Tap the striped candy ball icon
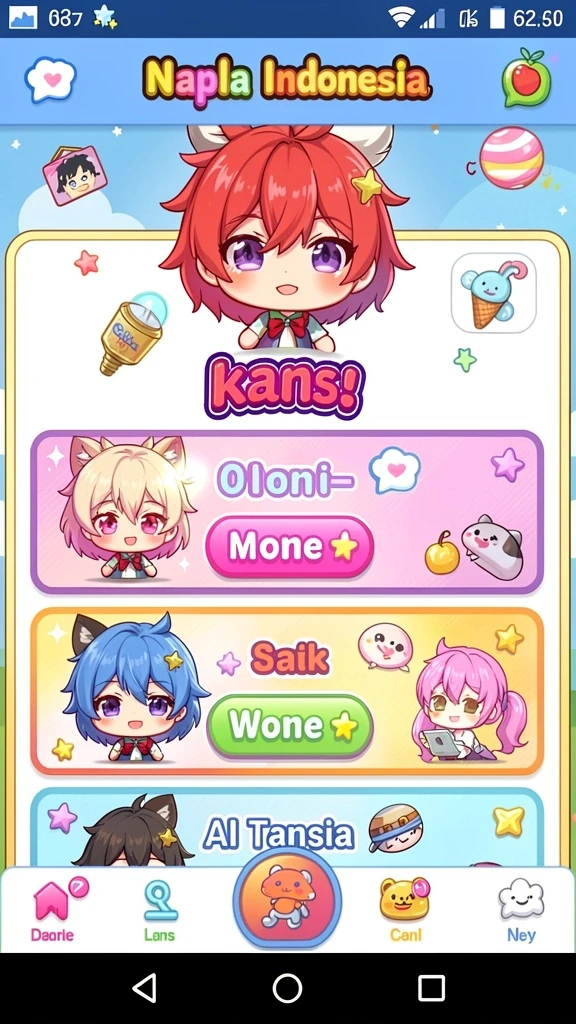 (511, 158)
